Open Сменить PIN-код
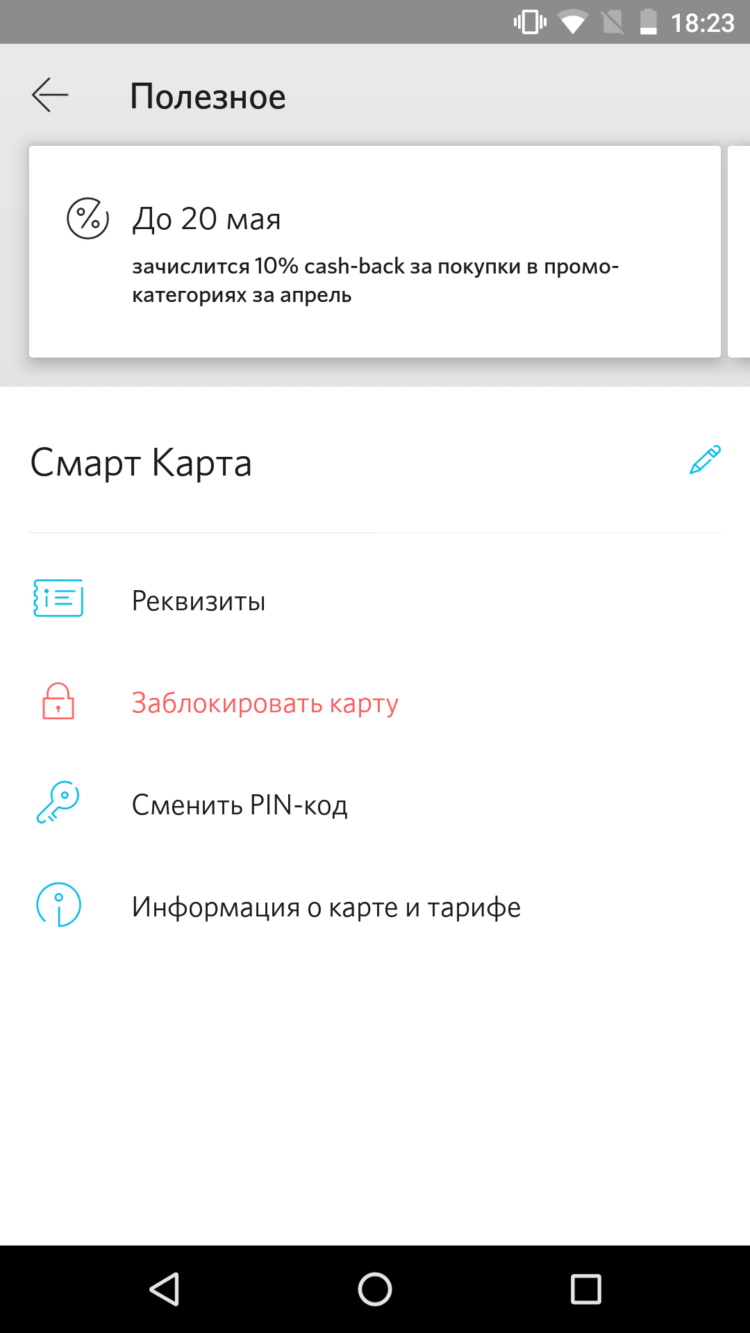The width and height of the screenshot is (750, 1333). click(x=239, y=805)
